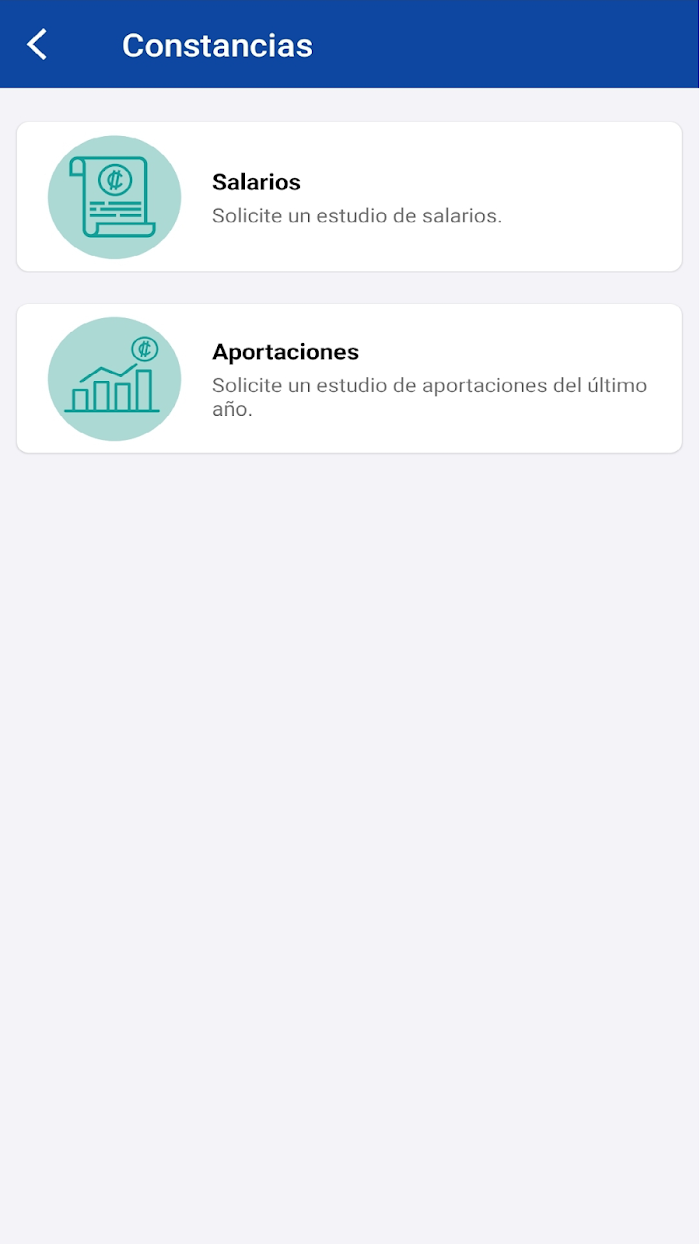The width and height of the screenshot is (700, 1244).
Task: Go back using the header arrow
Action: [x=37, y=45]
